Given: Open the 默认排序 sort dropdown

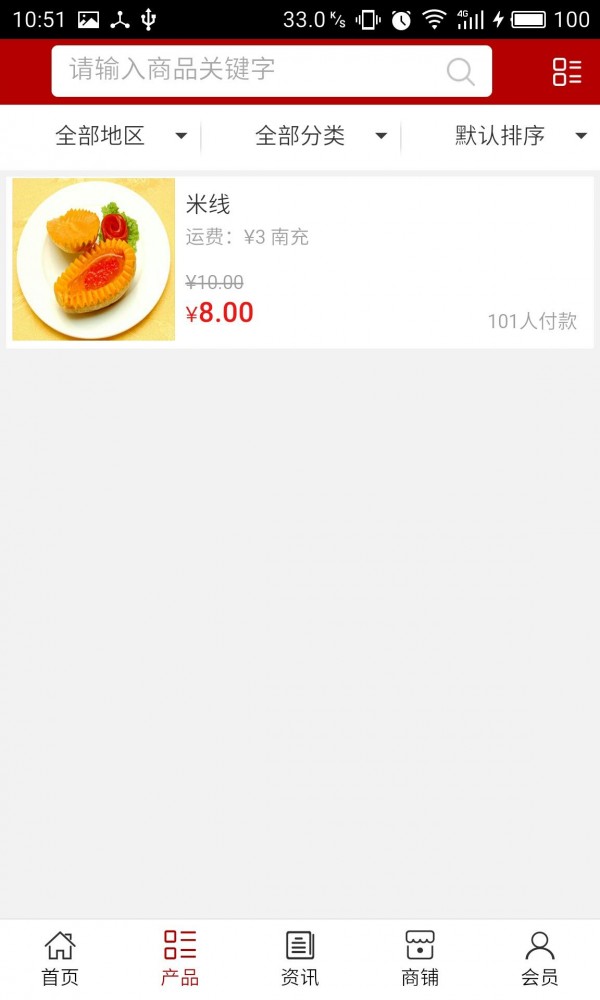Looking at the screenshot, I should tap(520, 136).
